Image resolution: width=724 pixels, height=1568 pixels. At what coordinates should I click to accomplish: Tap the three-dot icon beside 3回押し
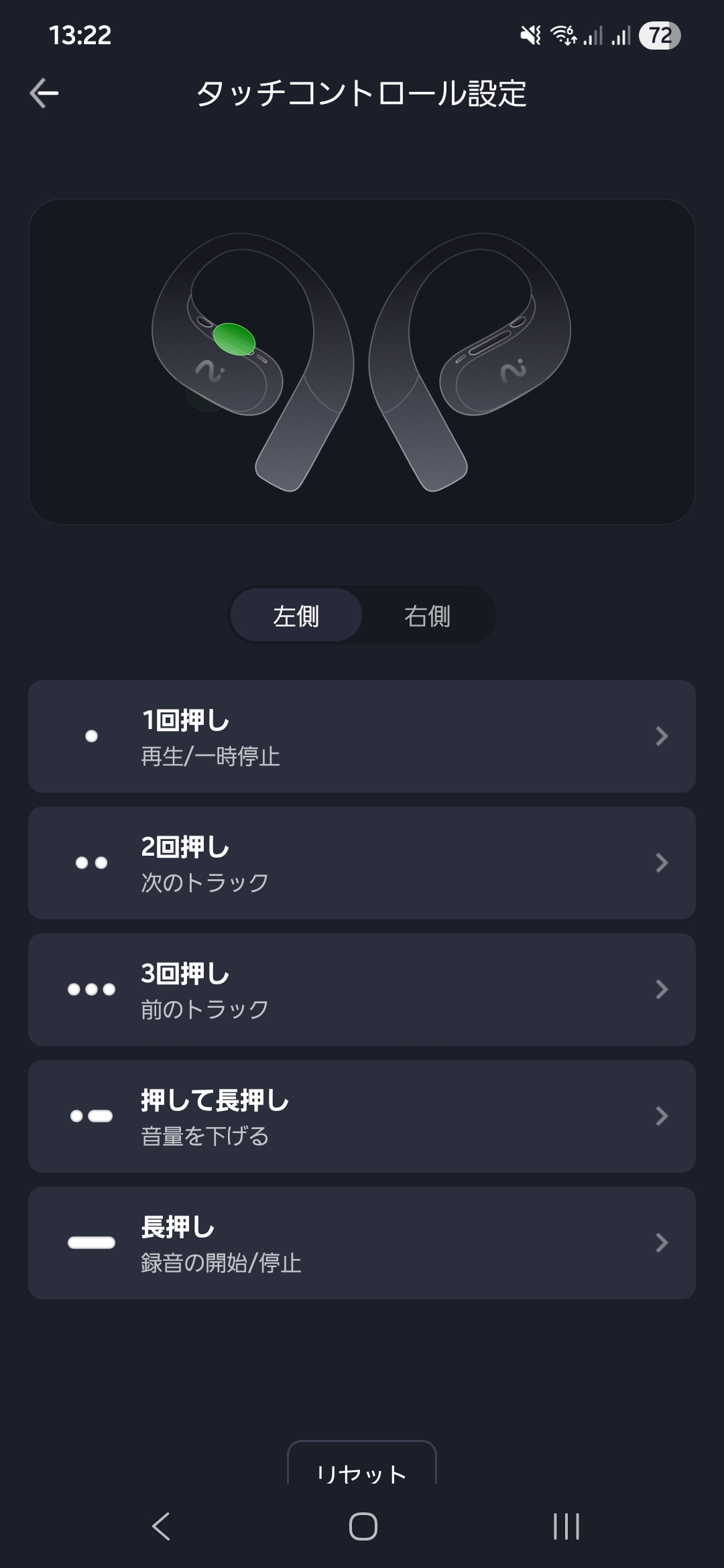[91, 990]
